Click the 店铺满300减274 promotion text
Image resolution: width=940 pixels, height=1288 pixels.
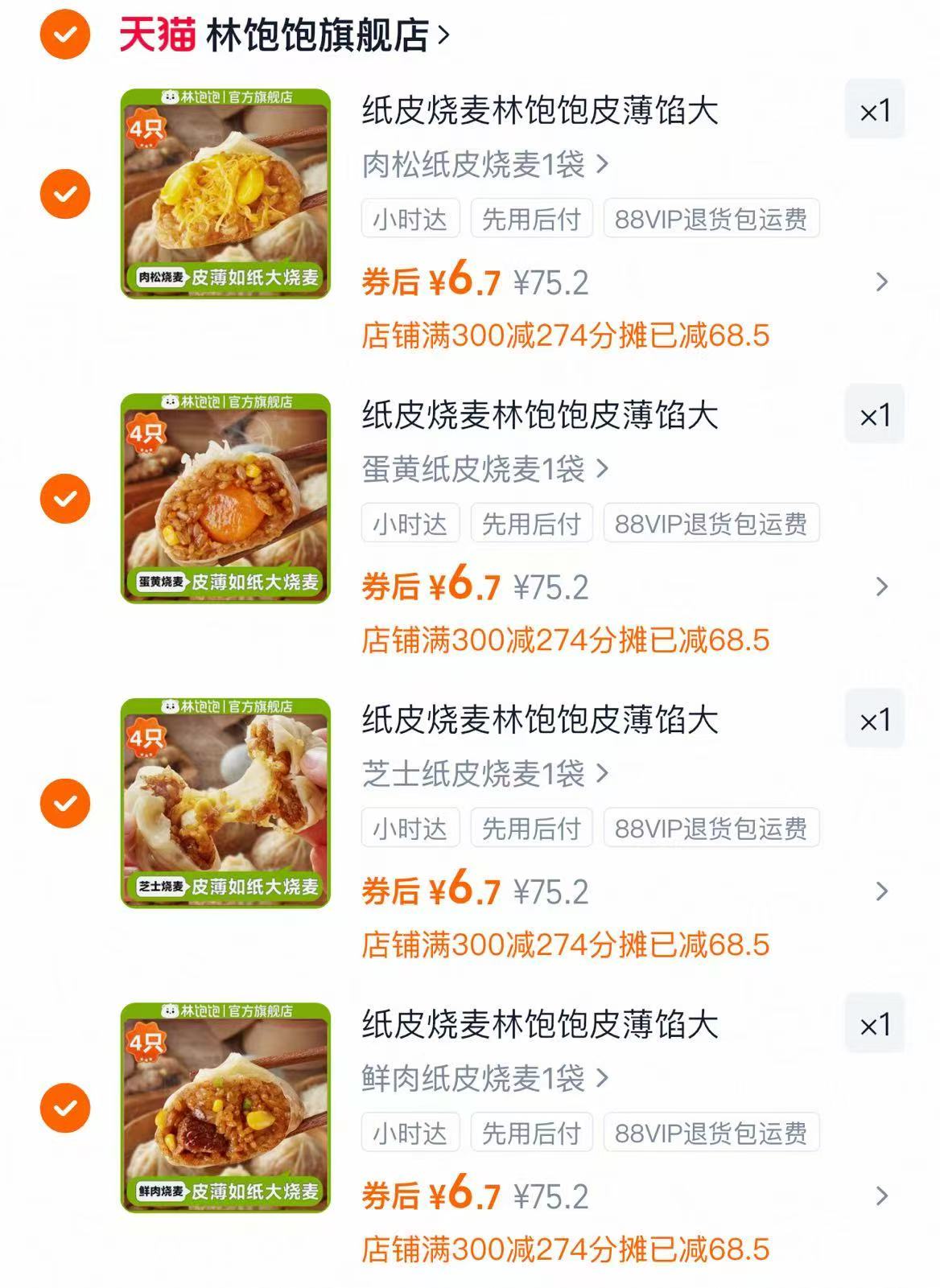click(565, 335)
